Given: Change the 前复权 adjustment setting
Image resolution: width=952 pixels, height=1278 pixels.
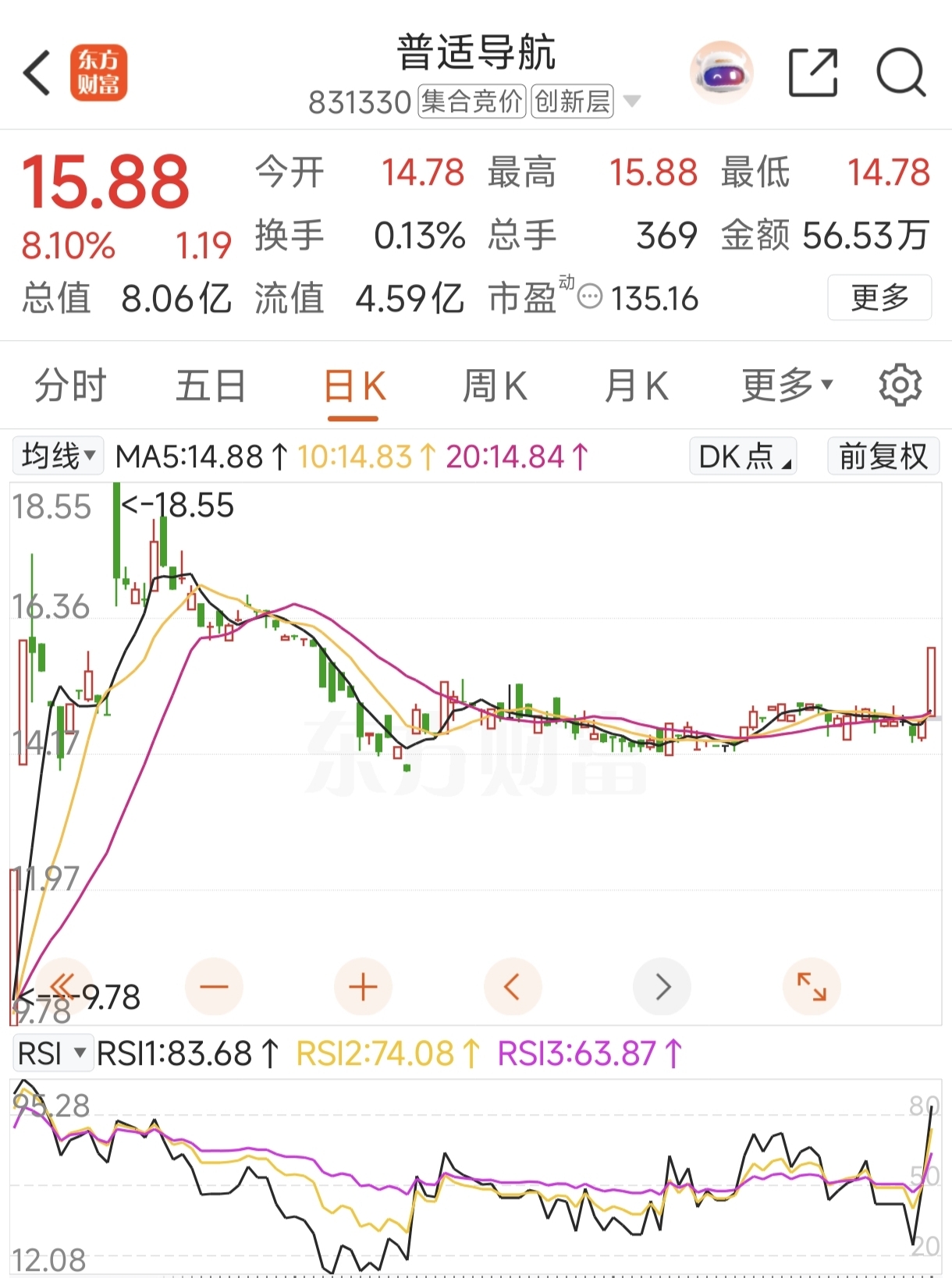Looking at the screenshot, I should pos(883,456).
